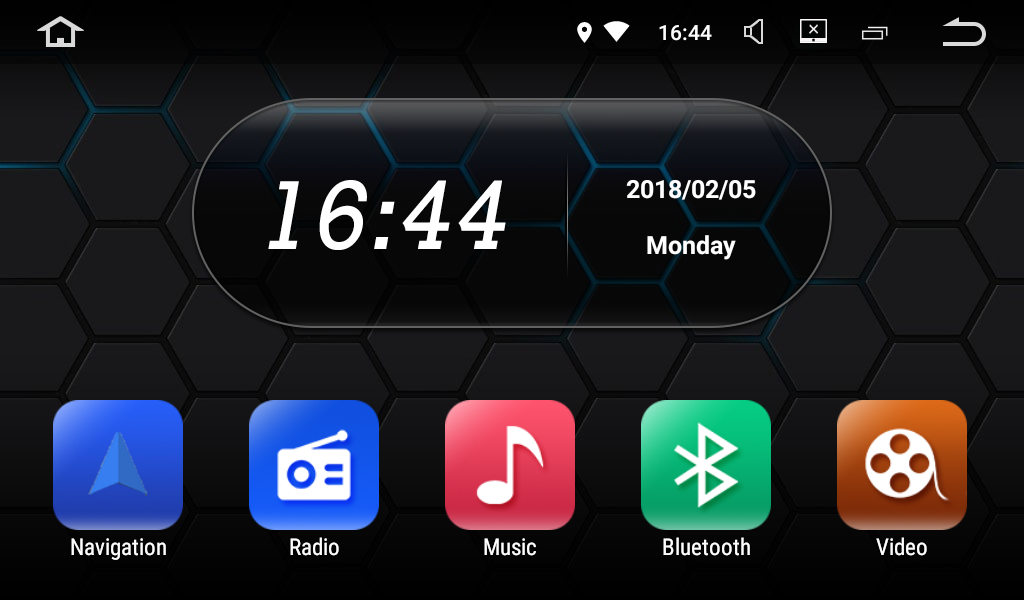Open the Navigation app
Screen dimensions: 1024x600
point(118,465)
